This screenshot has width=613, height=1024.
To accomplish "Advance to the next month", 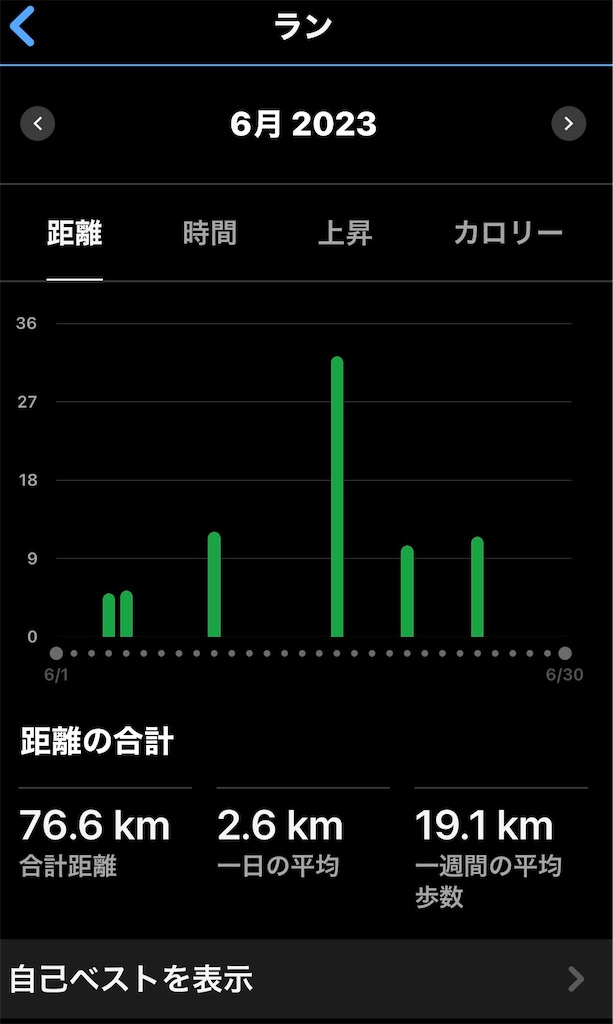I will tap(569, 123).
